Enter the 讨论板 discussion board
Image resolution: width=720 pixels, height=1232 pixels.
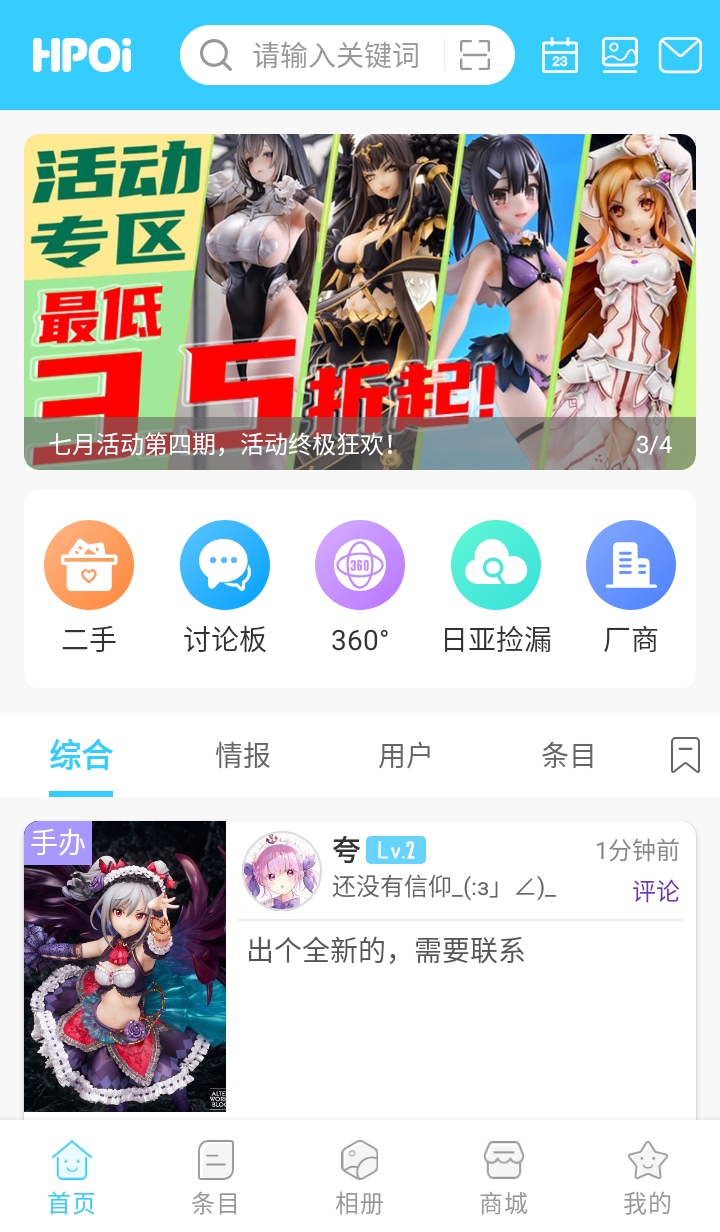click(x=224, y=564)
